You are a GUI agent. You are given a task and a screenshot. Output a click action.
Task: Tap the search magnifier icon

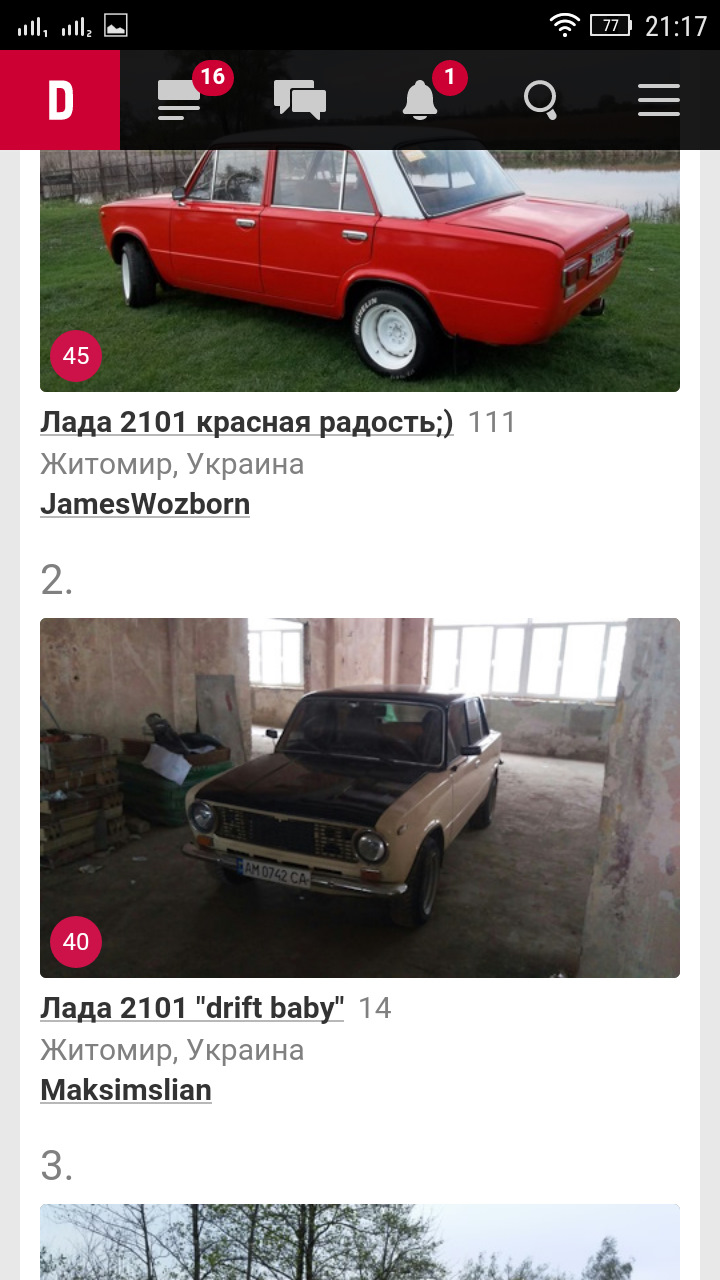(x=542, y=100)
